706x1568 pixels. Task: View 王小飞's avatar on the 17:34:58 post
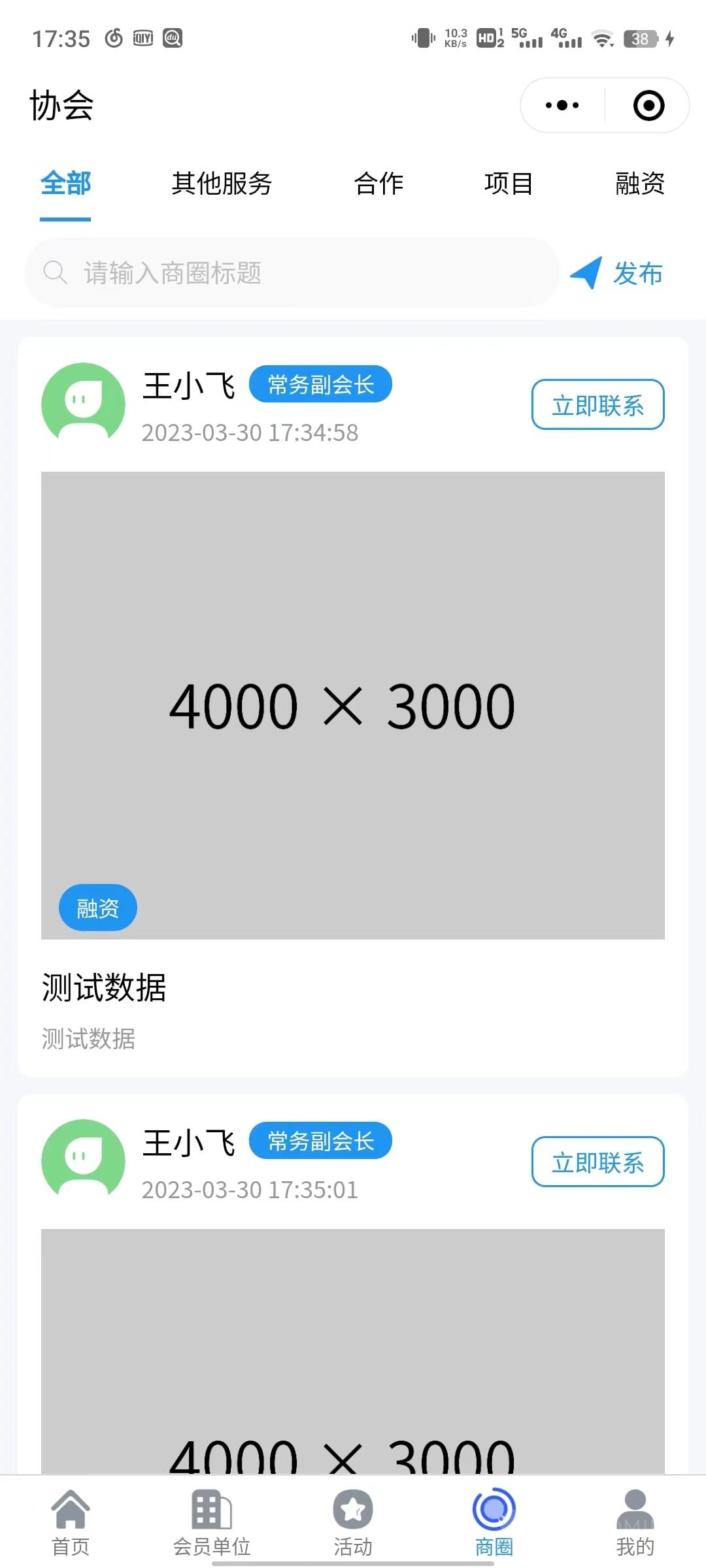pos(83,404)
